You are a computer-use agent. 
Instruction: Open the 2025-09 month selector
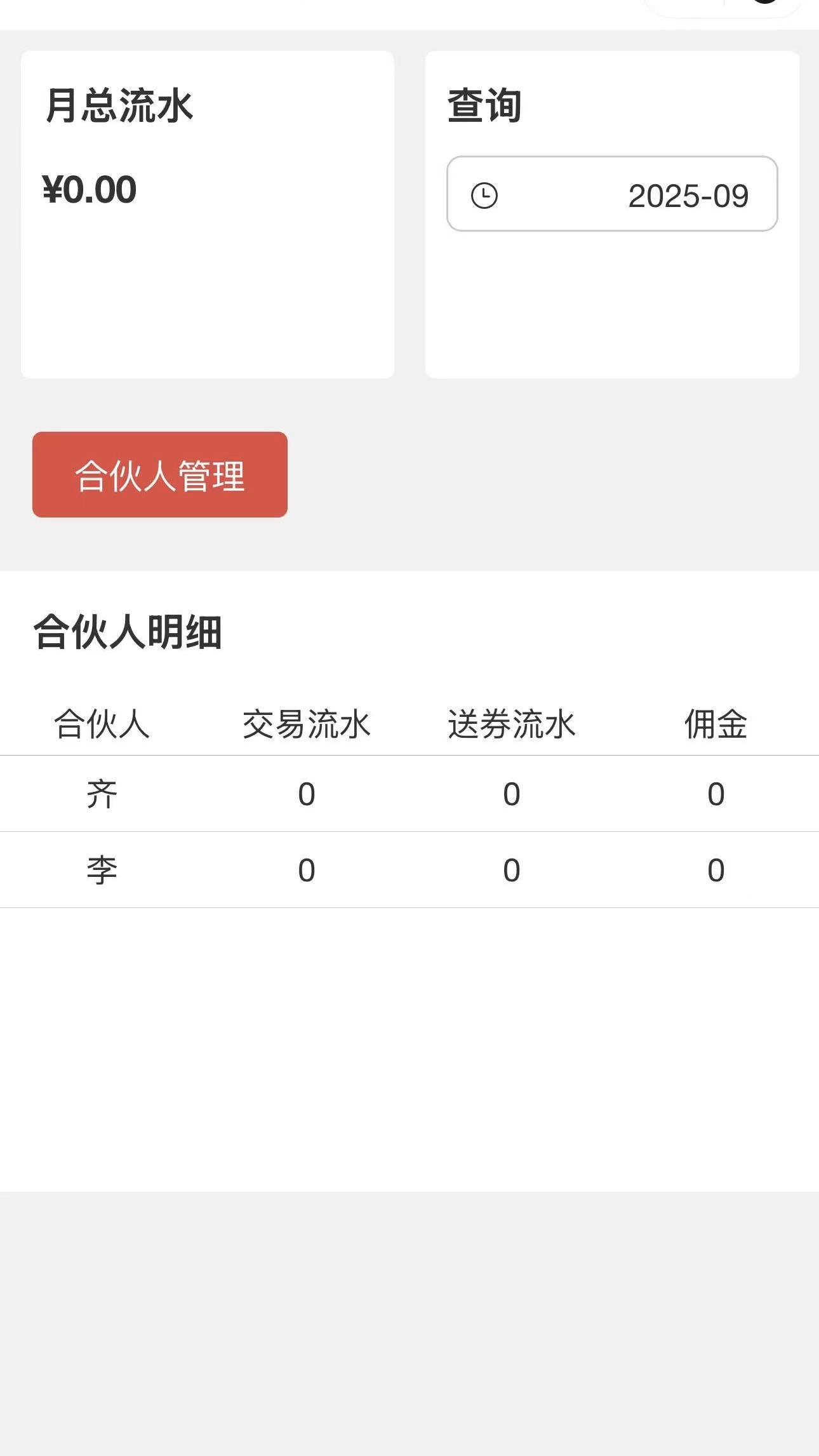pyautogui.click(x=688, y=194)
